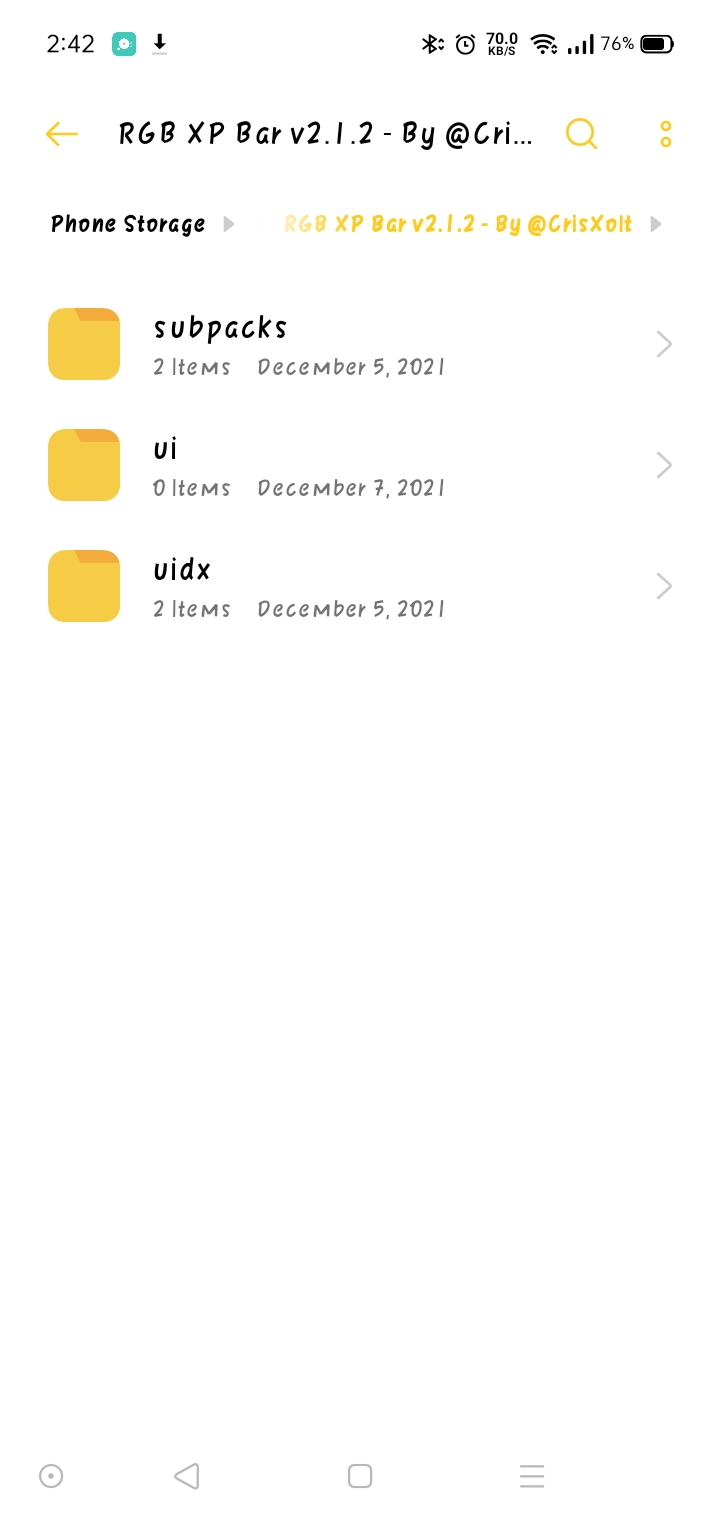Show recent apps via system menu lines
Screen dimensions: 720x1520
coord(532,1476)
